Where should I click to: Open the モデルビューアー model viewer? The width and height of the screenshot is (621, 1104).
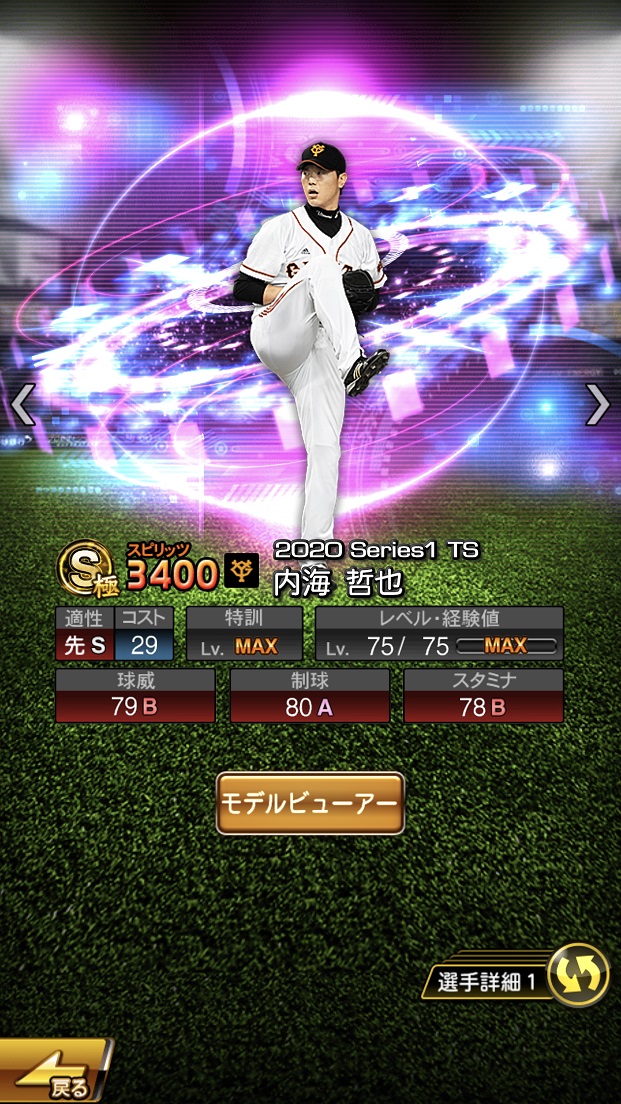click(x=310, y=803)
